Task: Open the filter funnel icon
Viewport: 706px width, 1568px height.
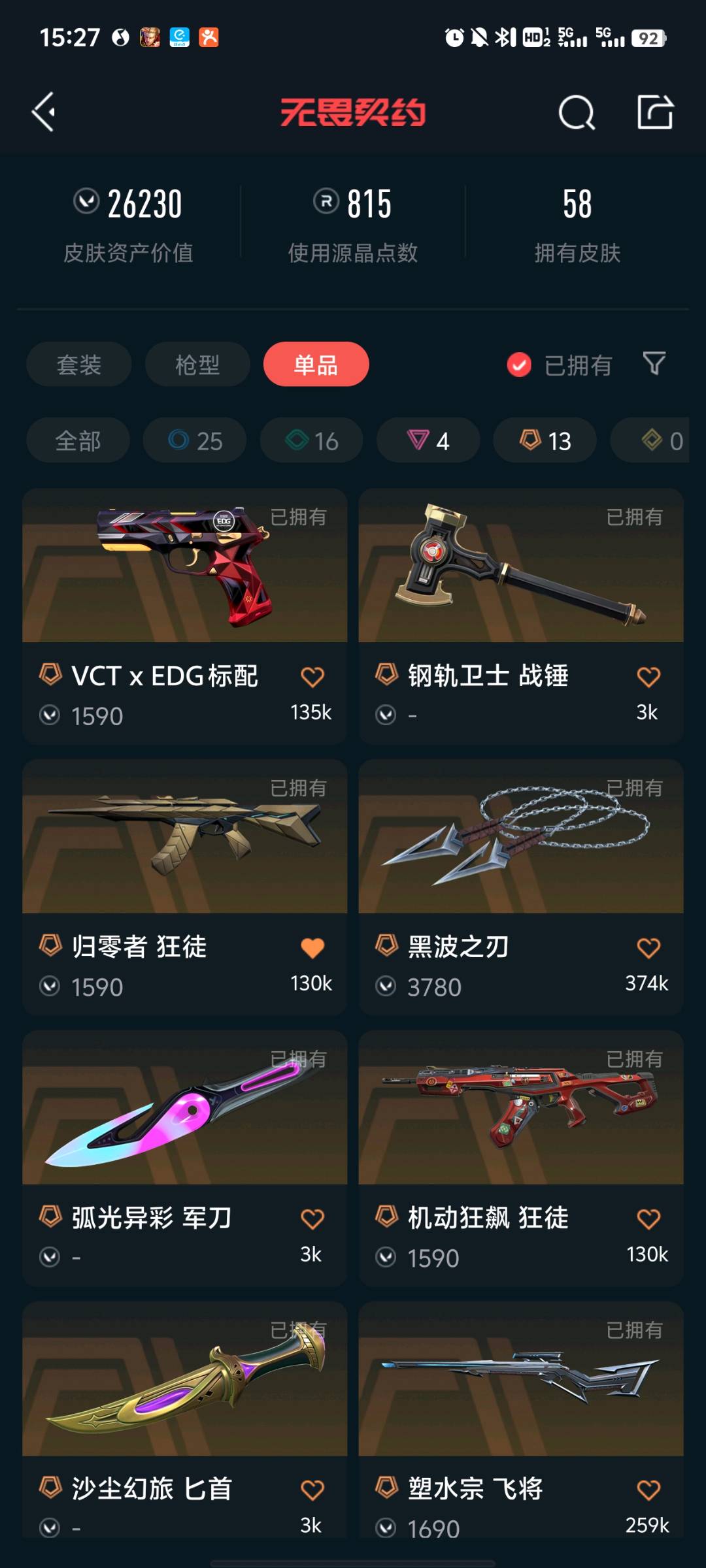Action: [x=654, y=363]
